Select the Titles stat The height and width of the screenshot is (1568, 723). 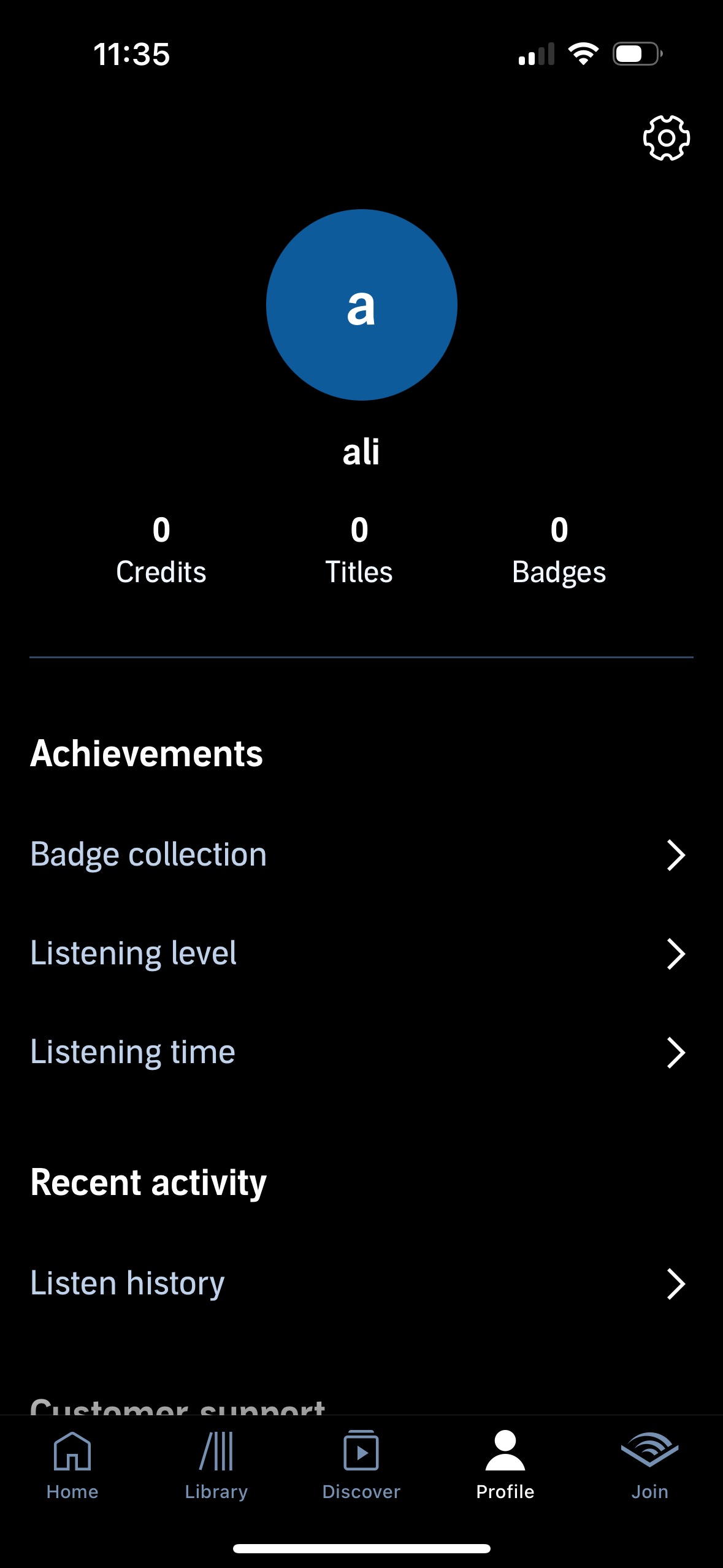click(360, 550)
